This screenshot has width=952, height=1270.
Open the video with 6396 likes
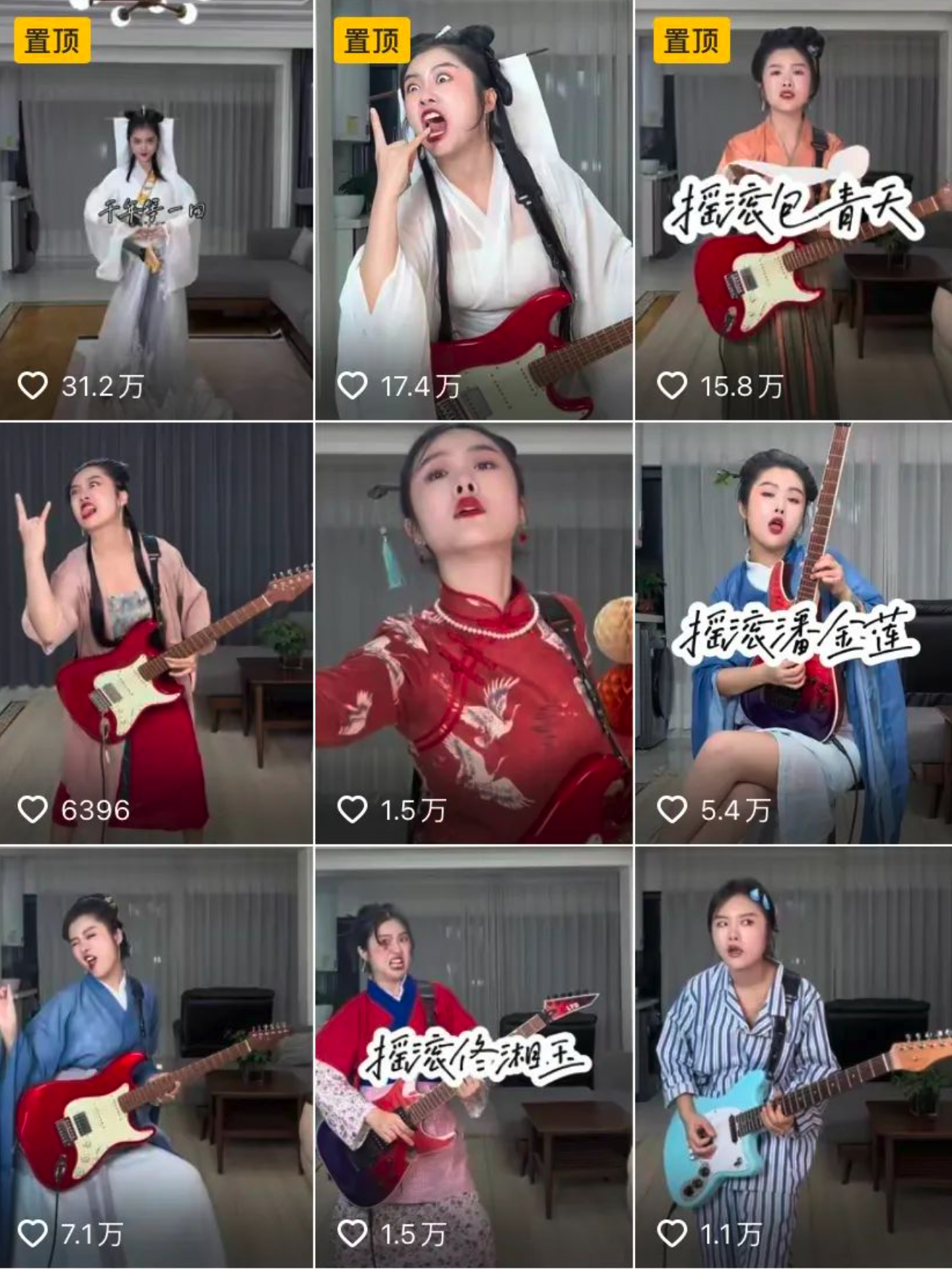tap(156, 631)
